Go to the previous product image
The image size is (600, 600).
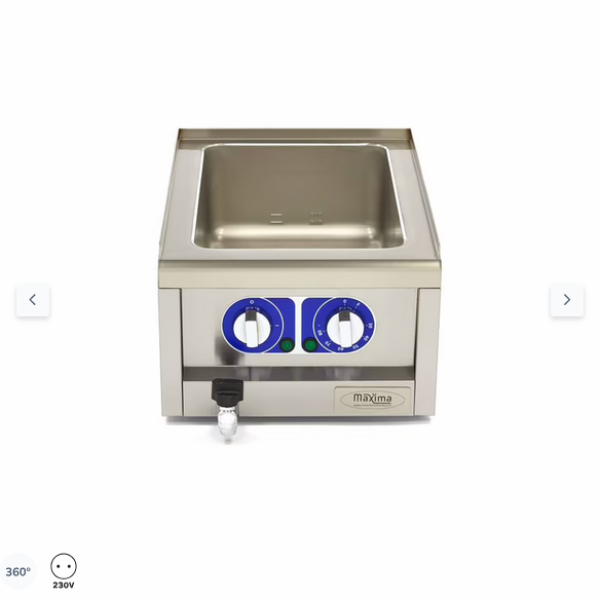click(x=32, y=300)
